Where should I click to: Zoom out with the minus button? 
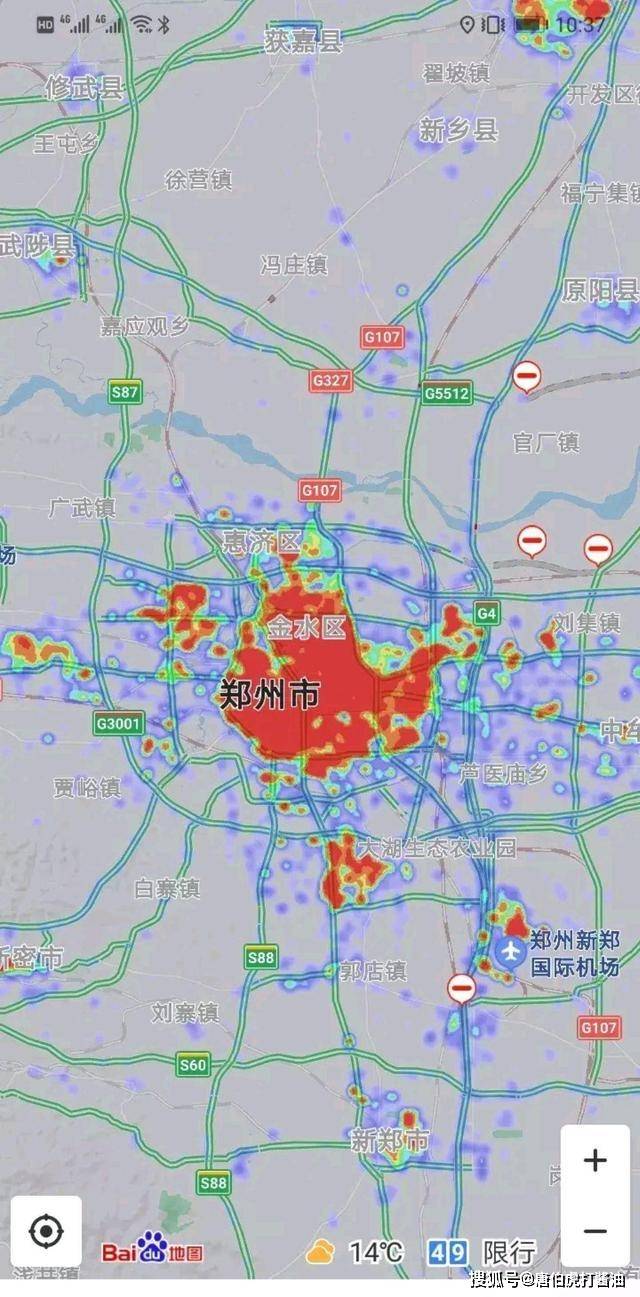(x=595, y=1232)
